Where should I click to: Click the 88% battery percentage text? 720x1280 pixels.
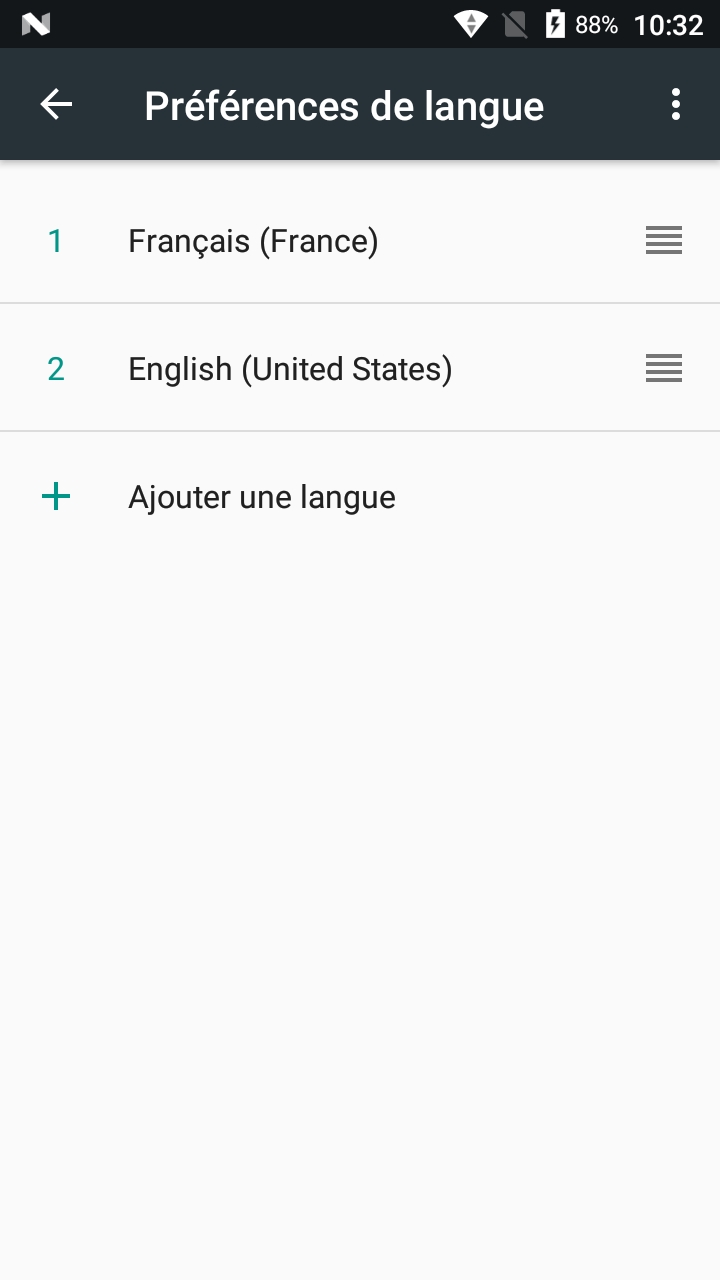pos(597,24)
